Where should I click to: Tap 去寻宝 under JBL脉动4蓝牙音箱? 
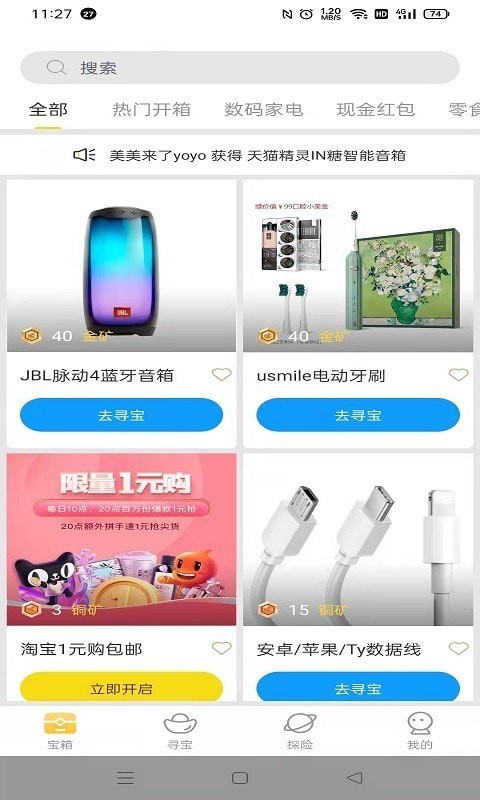point(121,415)
